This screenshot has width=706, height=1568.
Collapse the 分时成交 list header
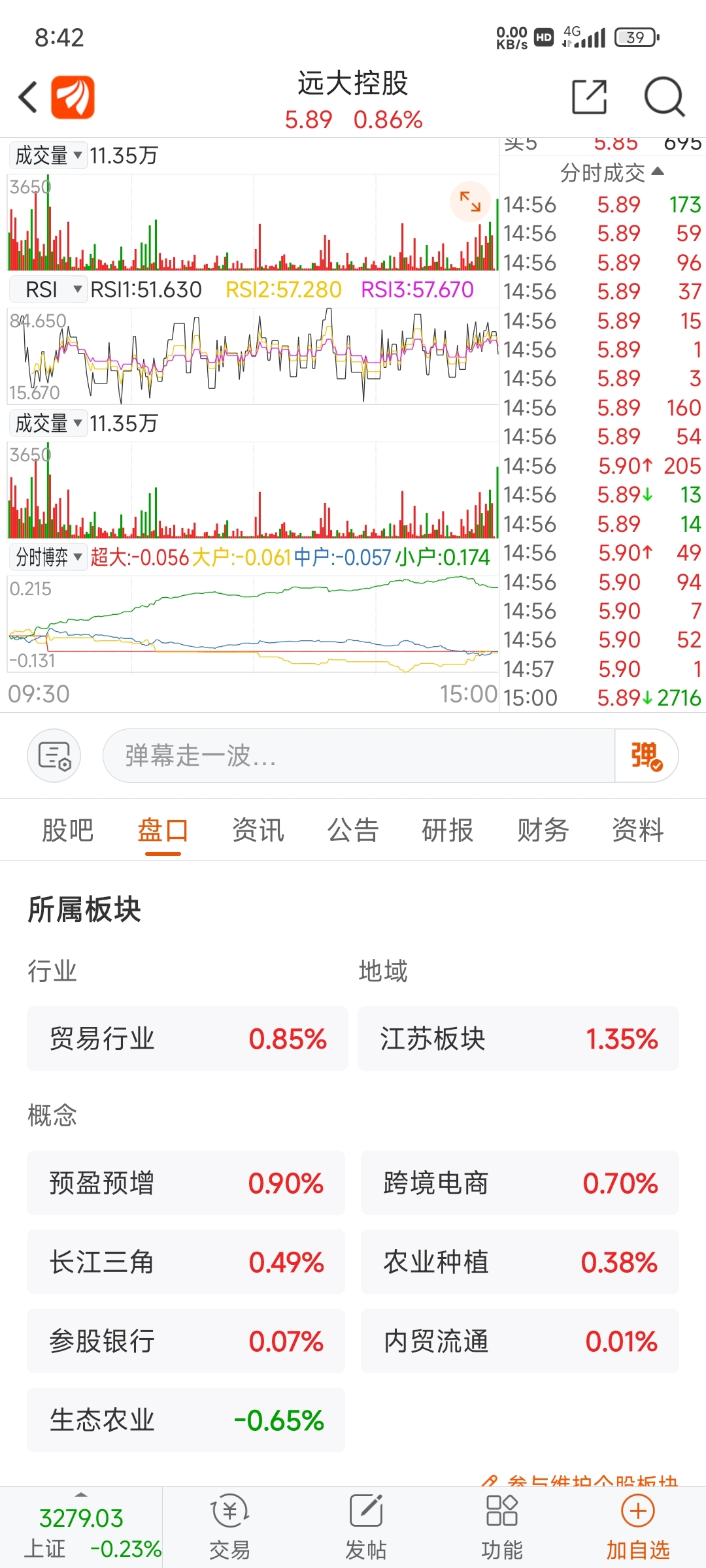click(612, 172)
